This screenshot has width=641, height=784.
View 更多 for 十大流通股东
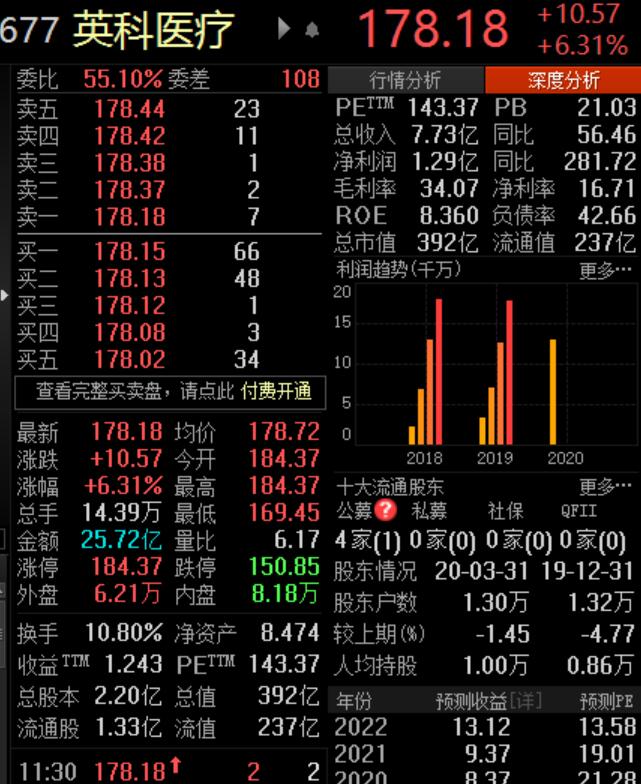coord(606,487)
